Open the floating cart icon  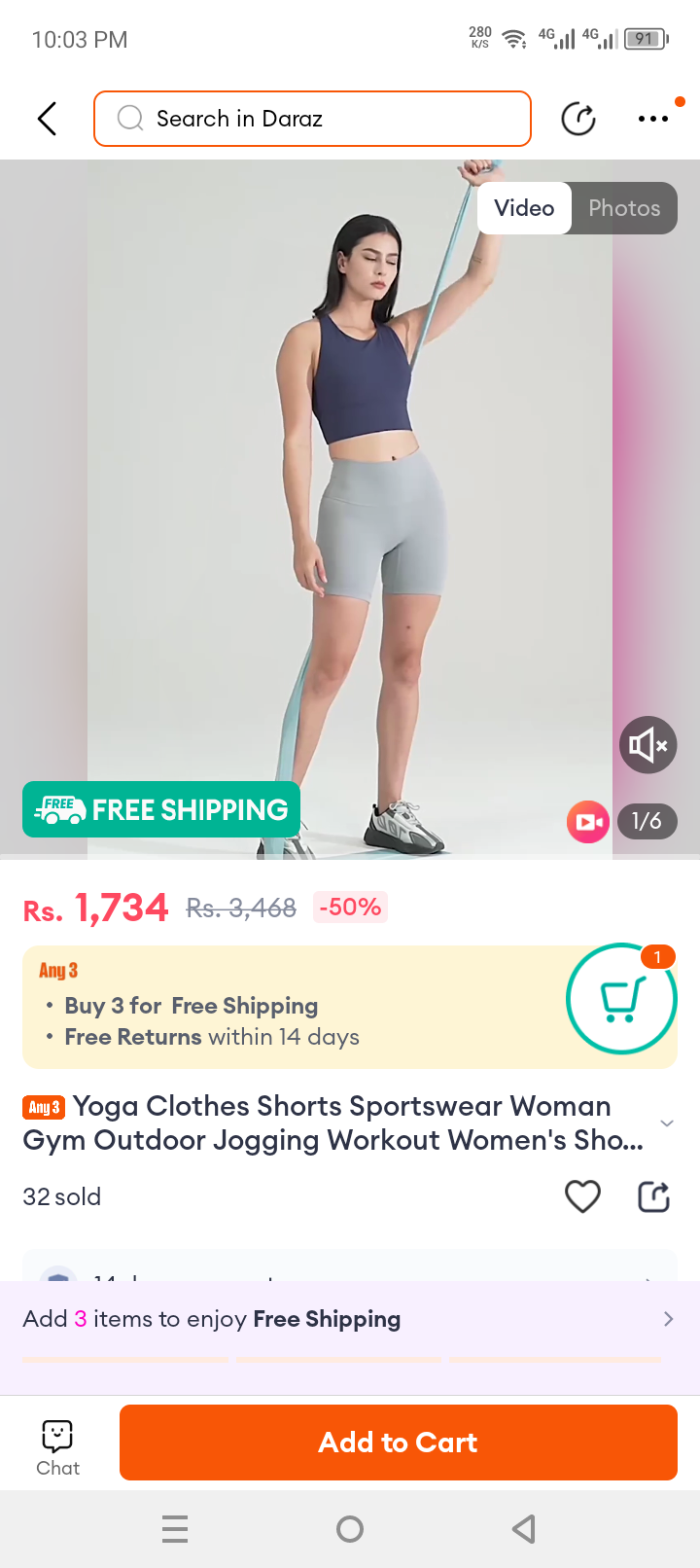[x=621, y=998]
